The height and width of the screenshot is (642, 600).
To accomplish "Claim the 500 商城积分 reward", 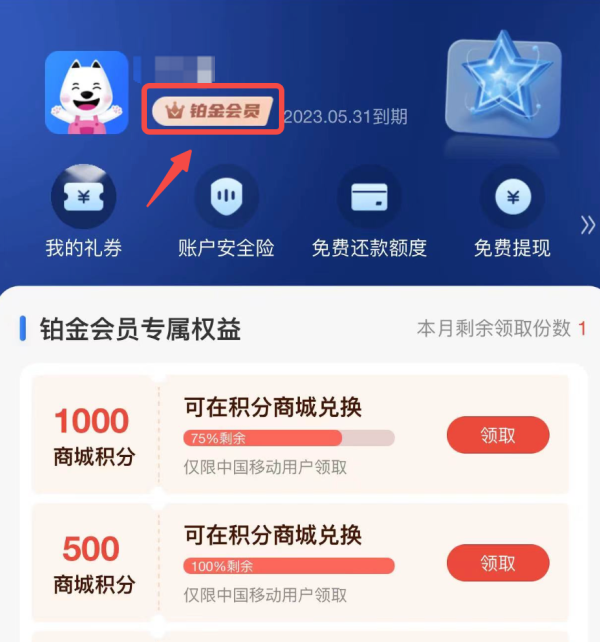I will click(497, 563).
